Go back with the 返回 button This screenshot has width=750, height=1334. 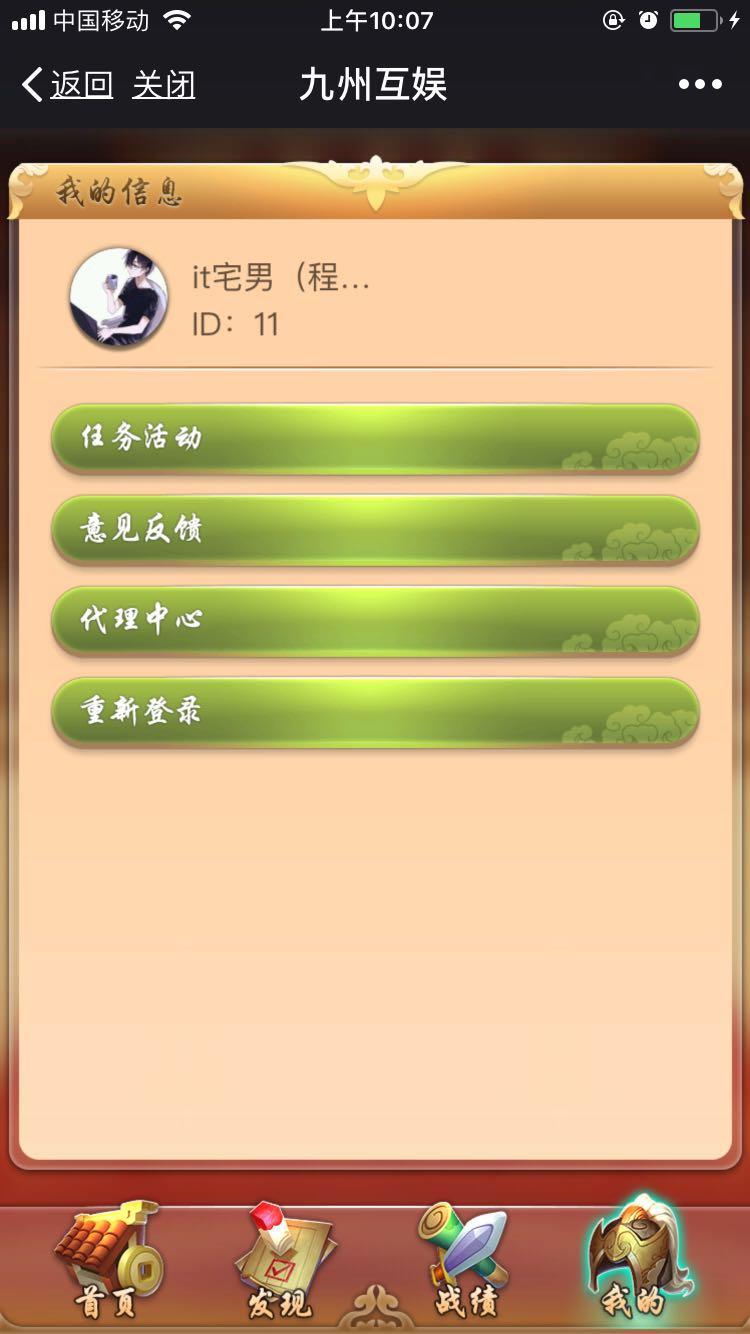[68, 85]
